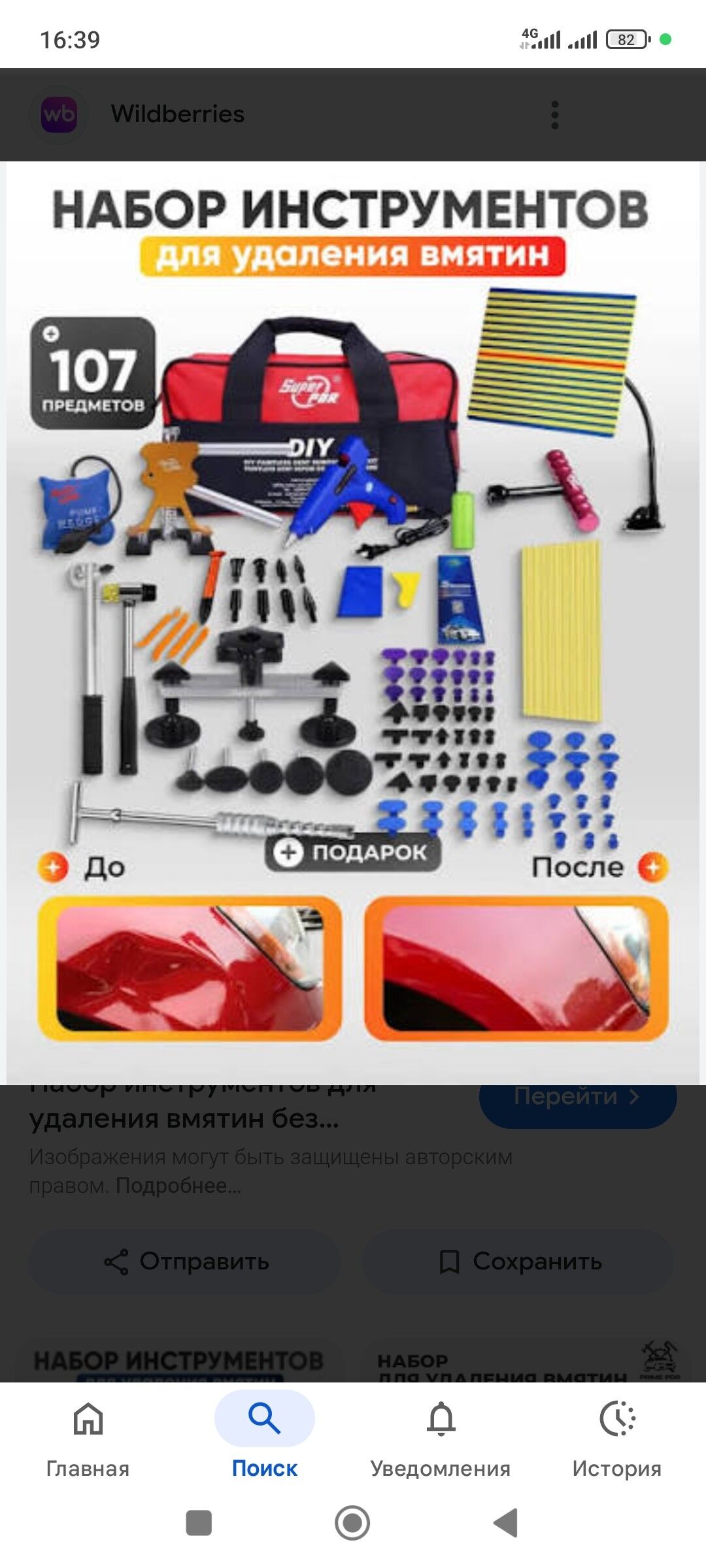706x1568 pixels.
Task: Open the Wildberries source page
Action: [177, 114]
